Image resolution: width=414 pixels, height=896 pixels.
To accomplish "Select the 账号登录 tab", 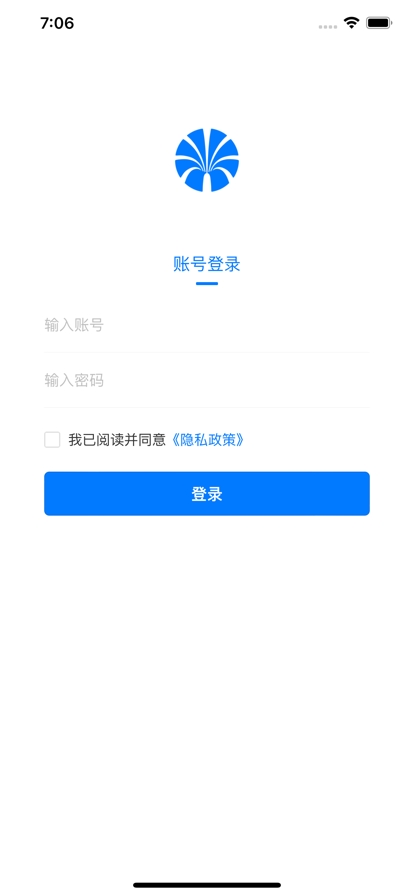I will click(x=206, y=265).
